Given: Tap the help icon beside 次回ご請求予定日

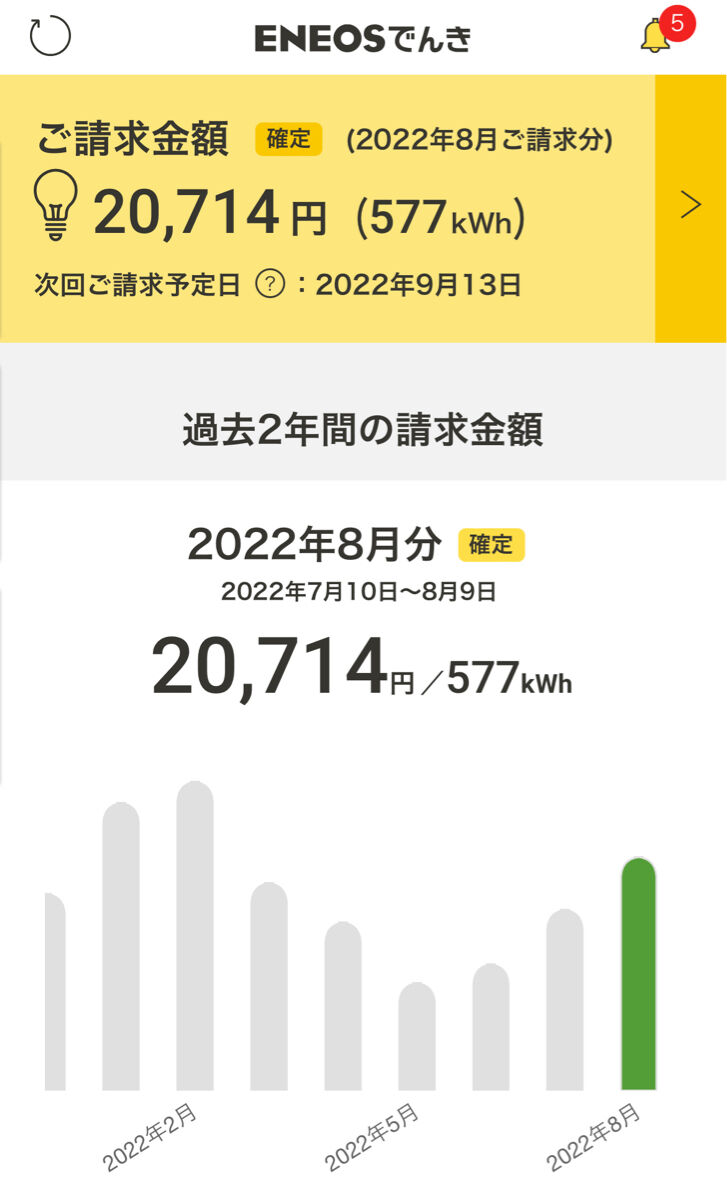Looking at the screenshot, I should 270,285.
